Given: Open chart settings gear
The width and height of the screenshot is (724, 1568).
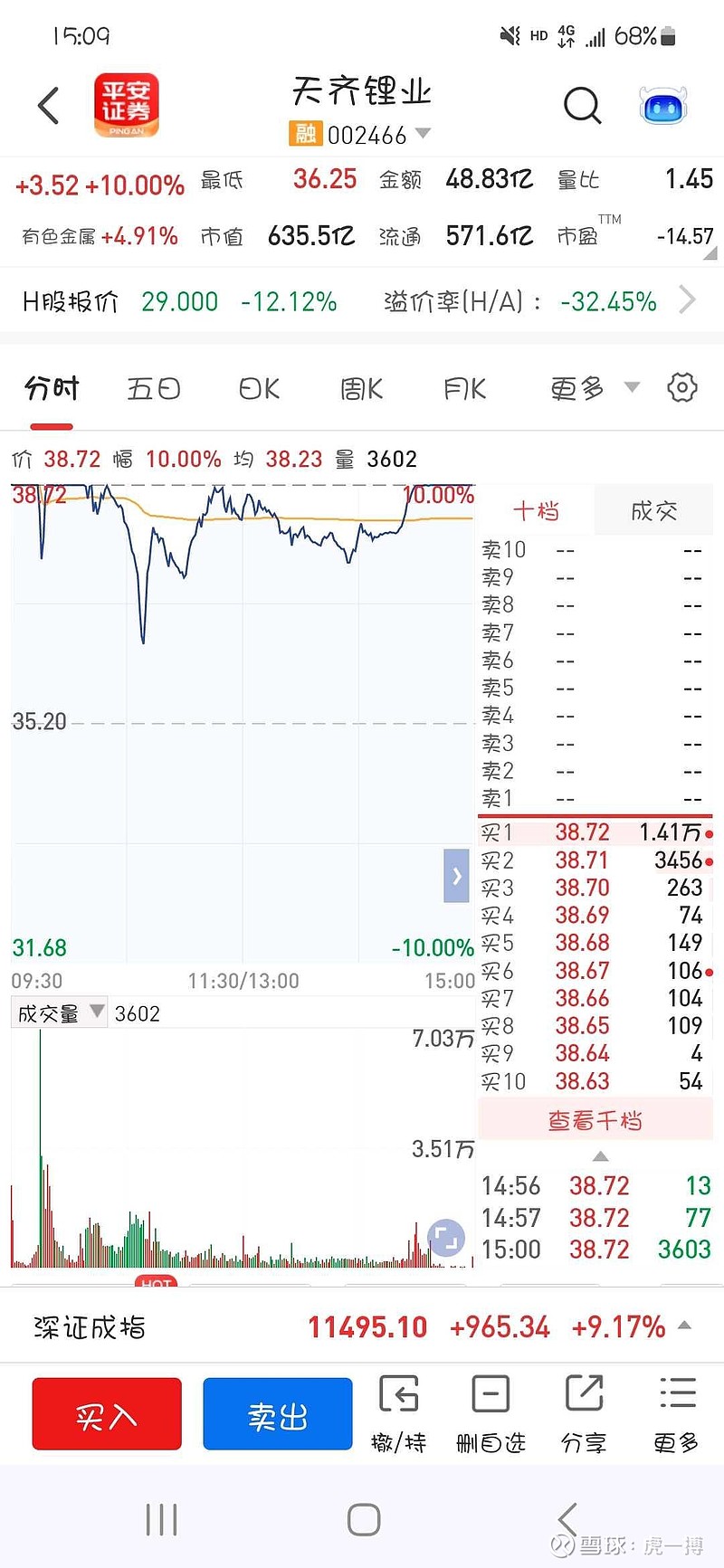Looking at the screenshot, I should (x=682, y=388).
